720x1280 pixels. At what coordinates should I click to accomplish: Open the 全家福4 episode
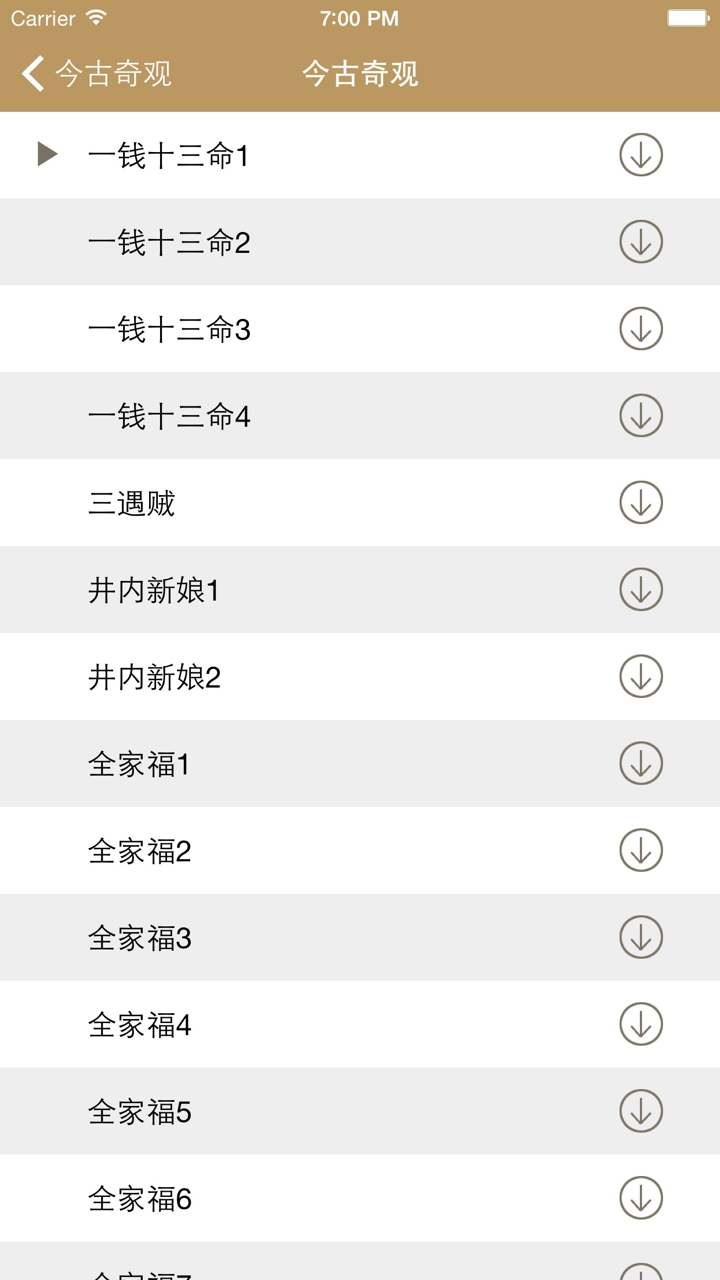(300, 1024)
